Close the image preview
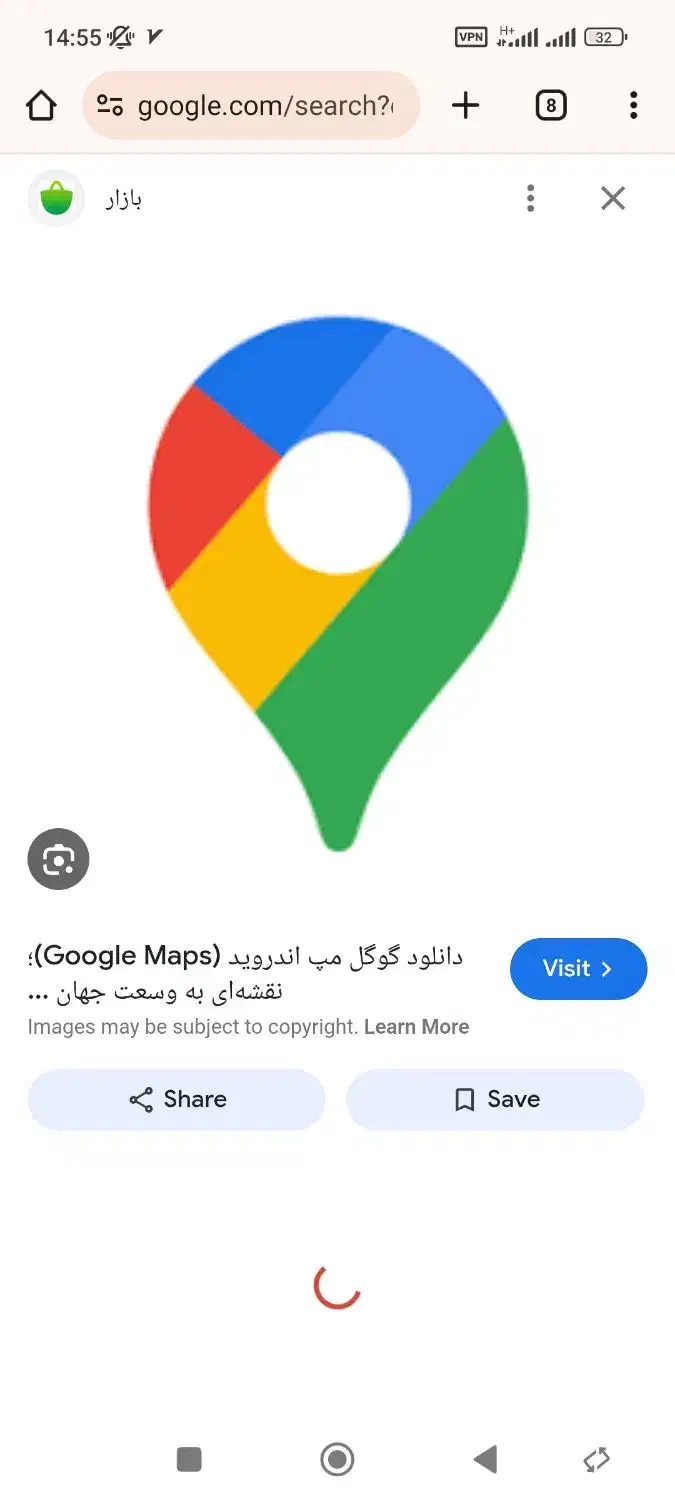Screen dimensions: 675x1500 [x=613, y=198]
